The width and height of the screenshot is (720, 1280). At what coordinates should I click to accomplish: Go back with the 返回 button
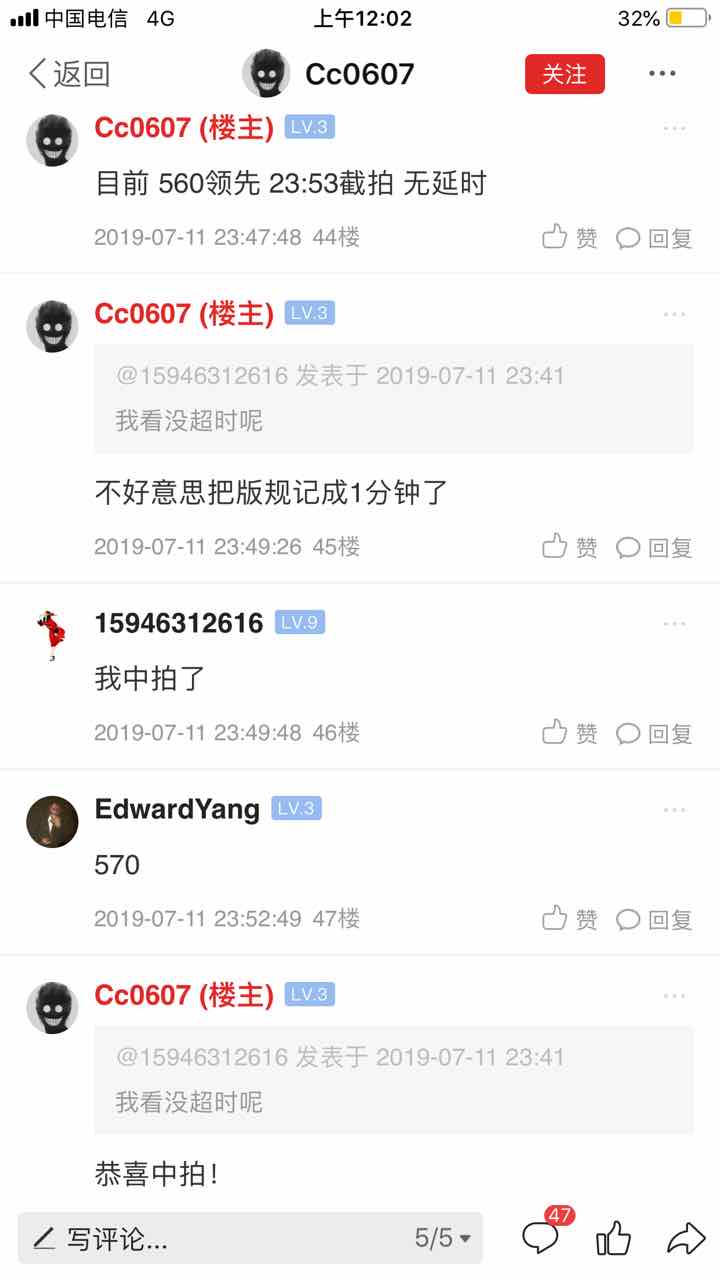click(x=69, y=74)
